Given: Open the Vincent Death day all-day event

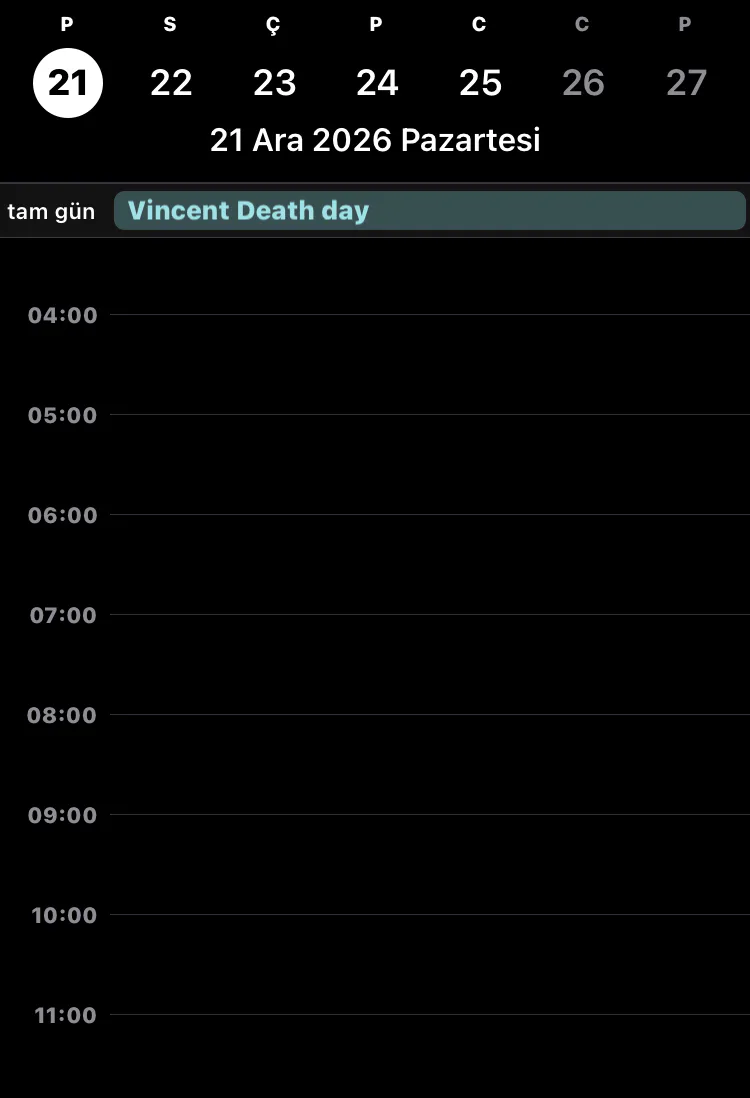Looking at the screenshot, I should click(430, 211).
